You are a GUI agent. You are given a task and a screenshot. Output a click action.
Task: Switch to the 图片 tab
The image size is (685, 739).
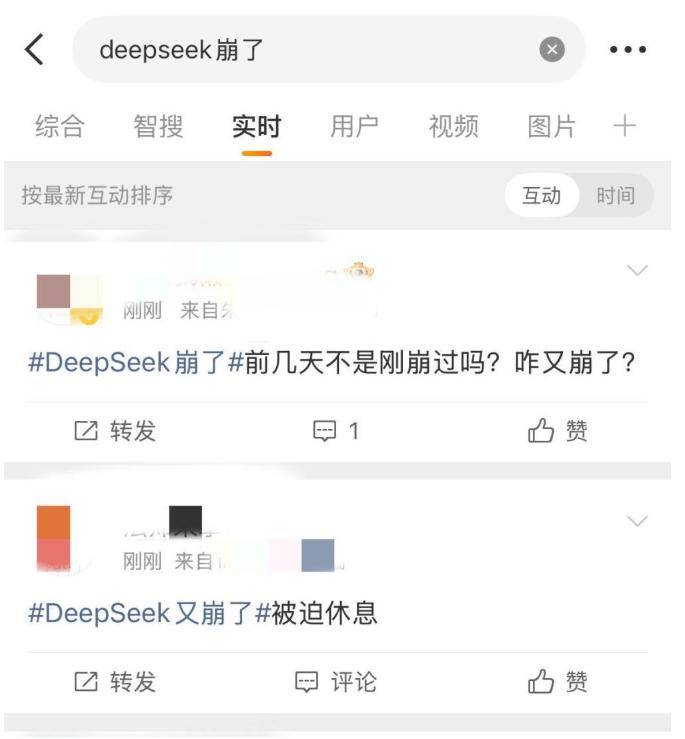coord(551,127)
